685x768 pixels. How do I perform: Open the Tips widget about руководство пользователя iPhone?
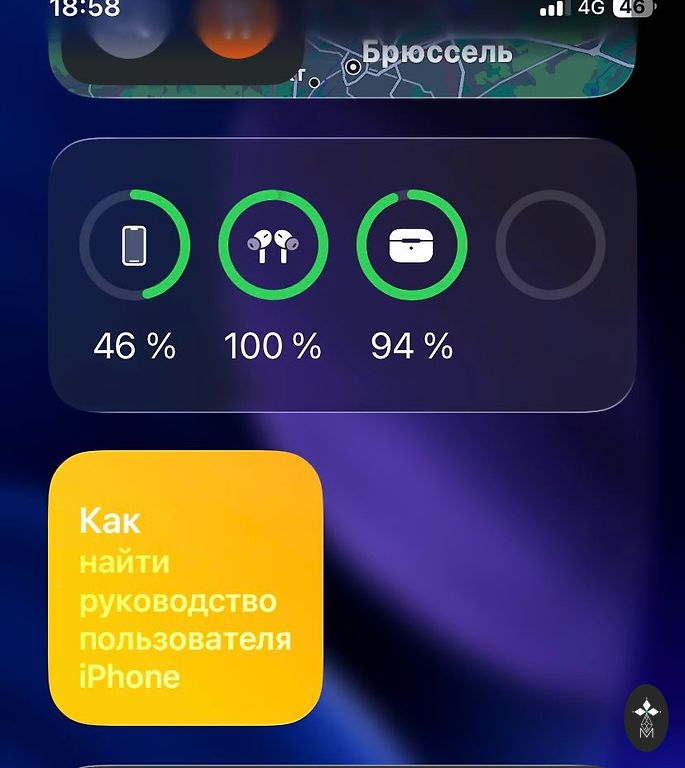[x=186, y=588]
